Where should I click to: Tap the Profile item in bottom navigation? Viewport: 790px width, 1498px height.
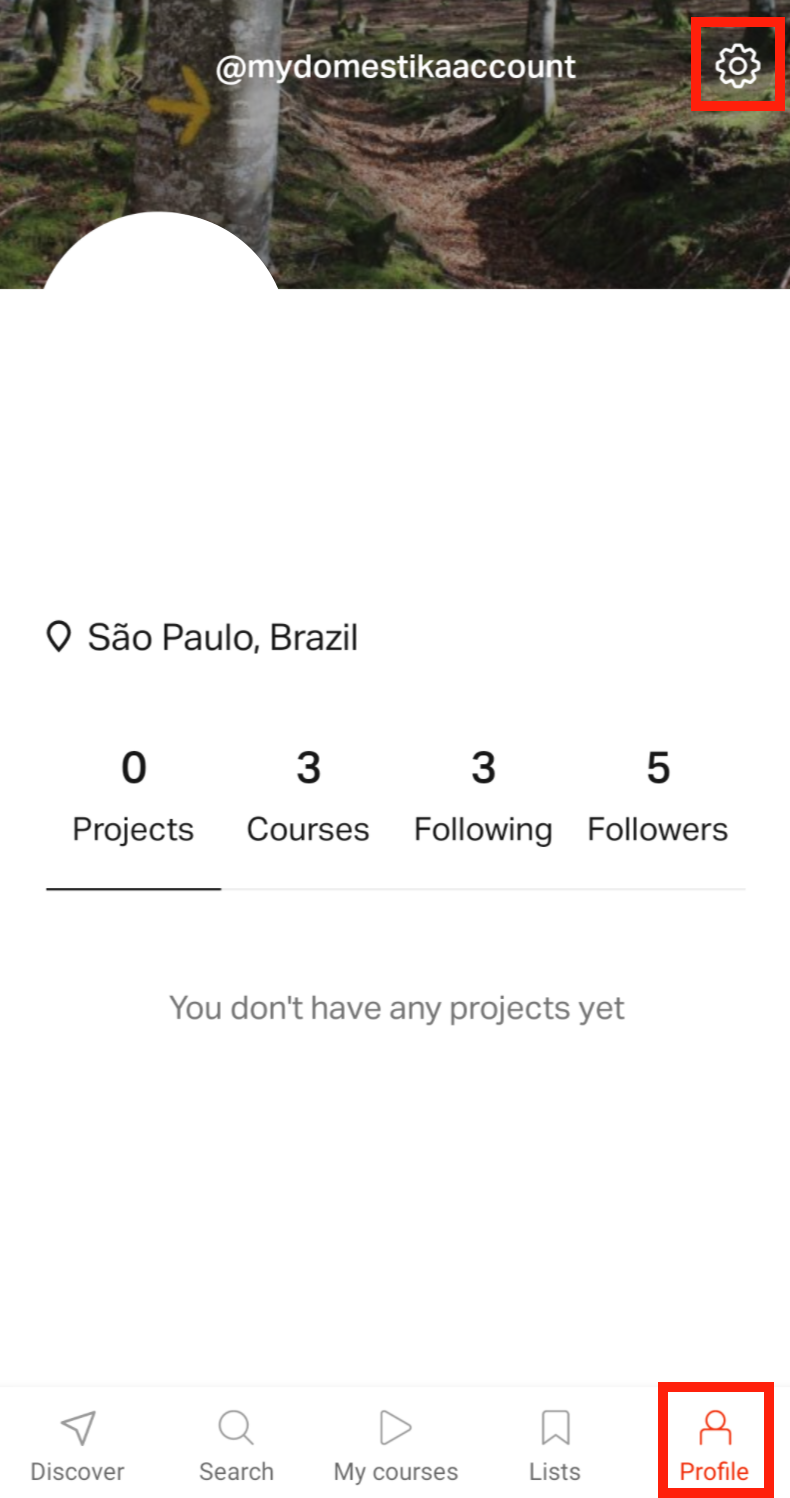click(714, 1445)
